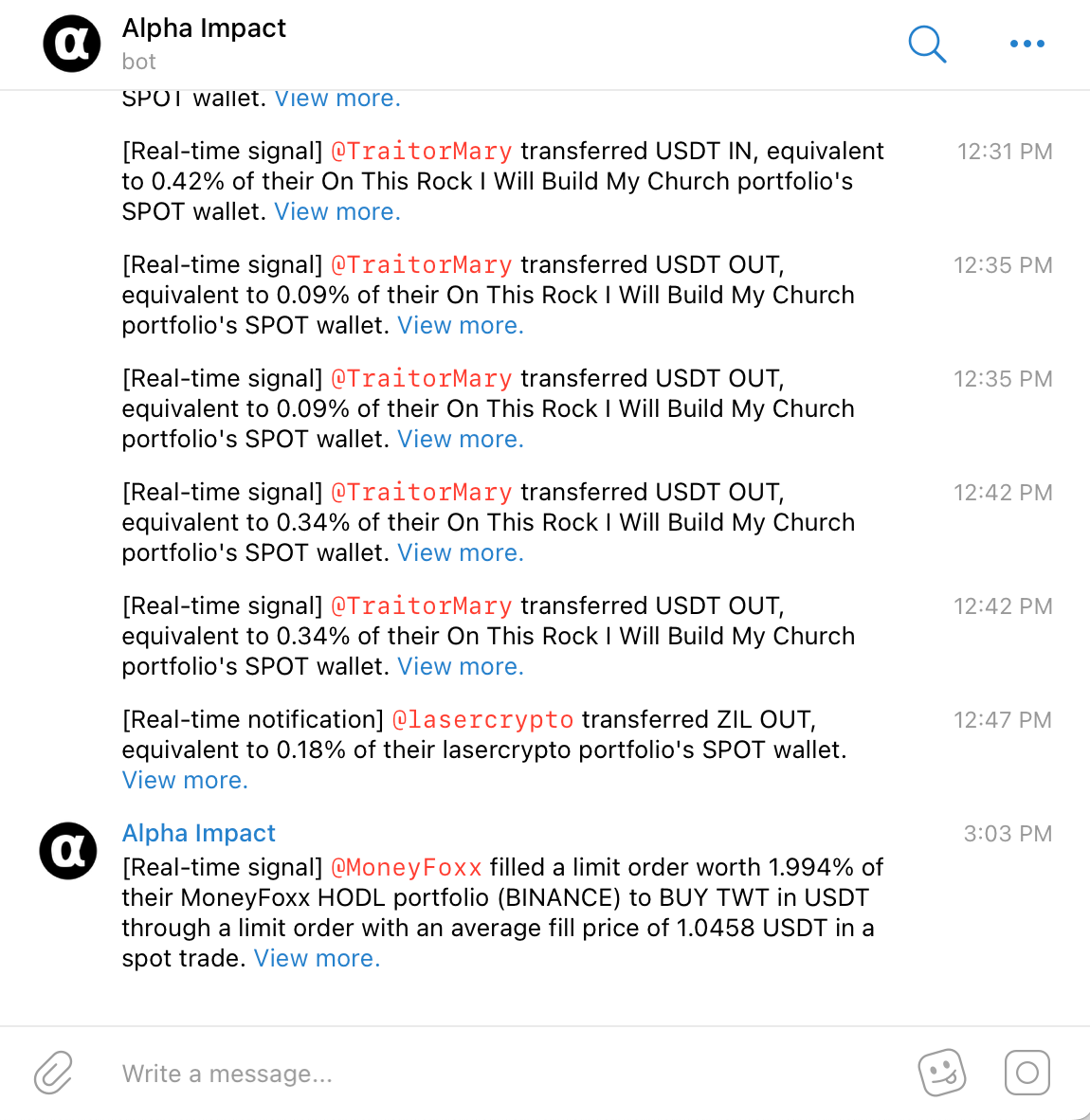The width and height of the screenshot is (1090, 1120).
Task: Open Alpha Impact bot info from header
Action: point(204,28)
